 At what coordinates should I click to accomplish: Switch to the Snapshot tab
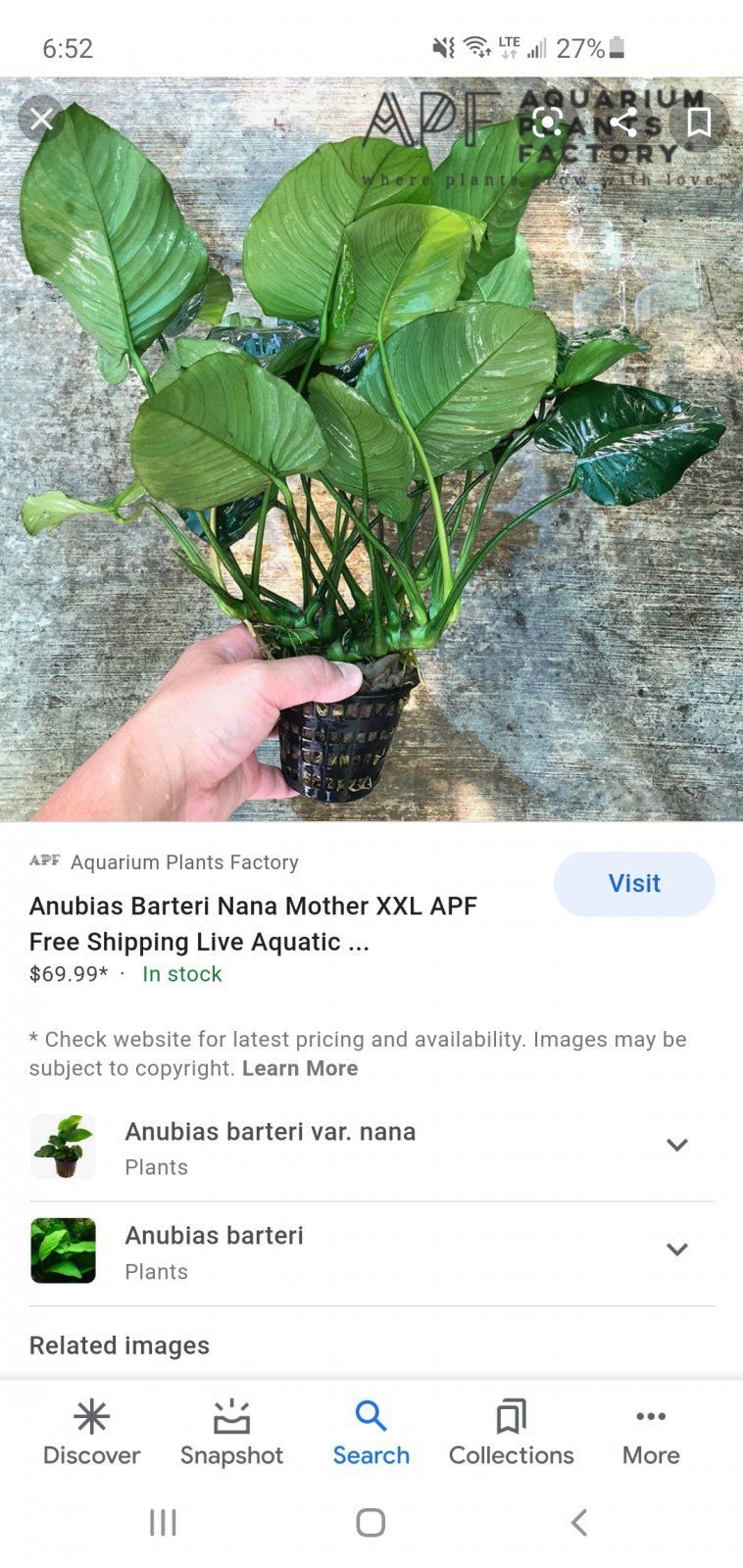(231, 1433)
